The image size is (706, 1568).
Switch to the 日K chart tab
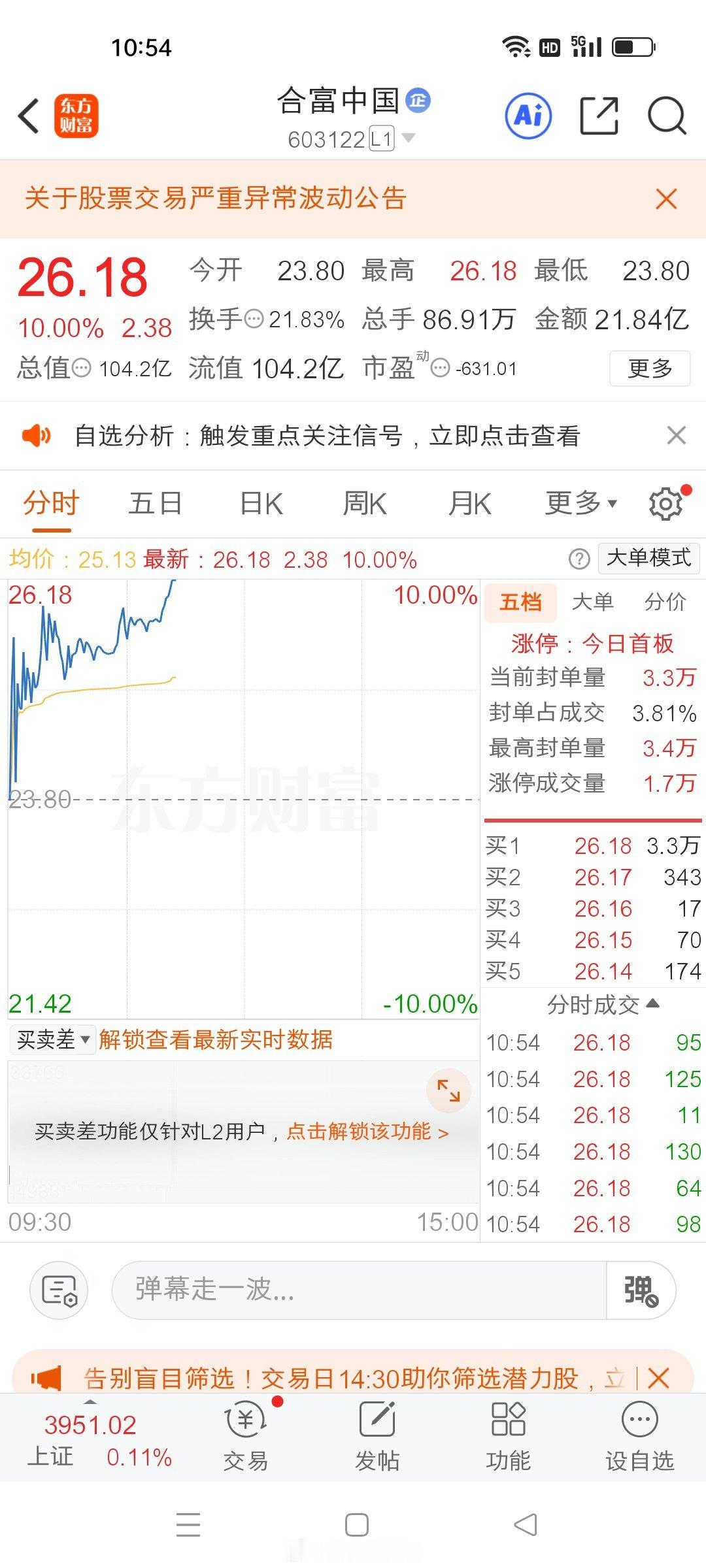tap(261, 504)
